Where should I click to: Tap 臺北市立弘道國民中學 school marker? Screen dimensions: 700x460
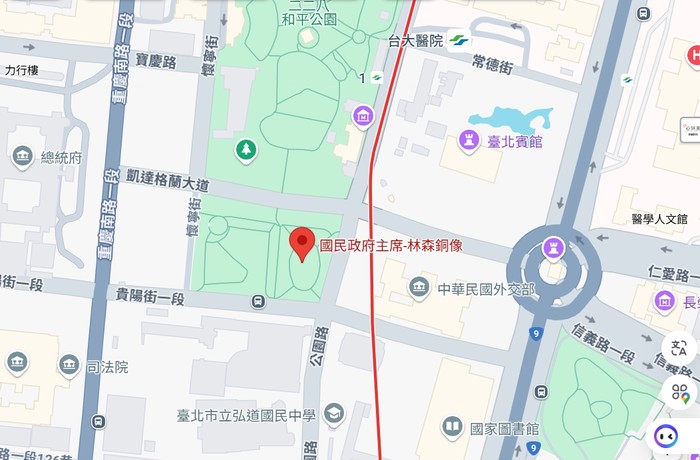pos(334,414)
